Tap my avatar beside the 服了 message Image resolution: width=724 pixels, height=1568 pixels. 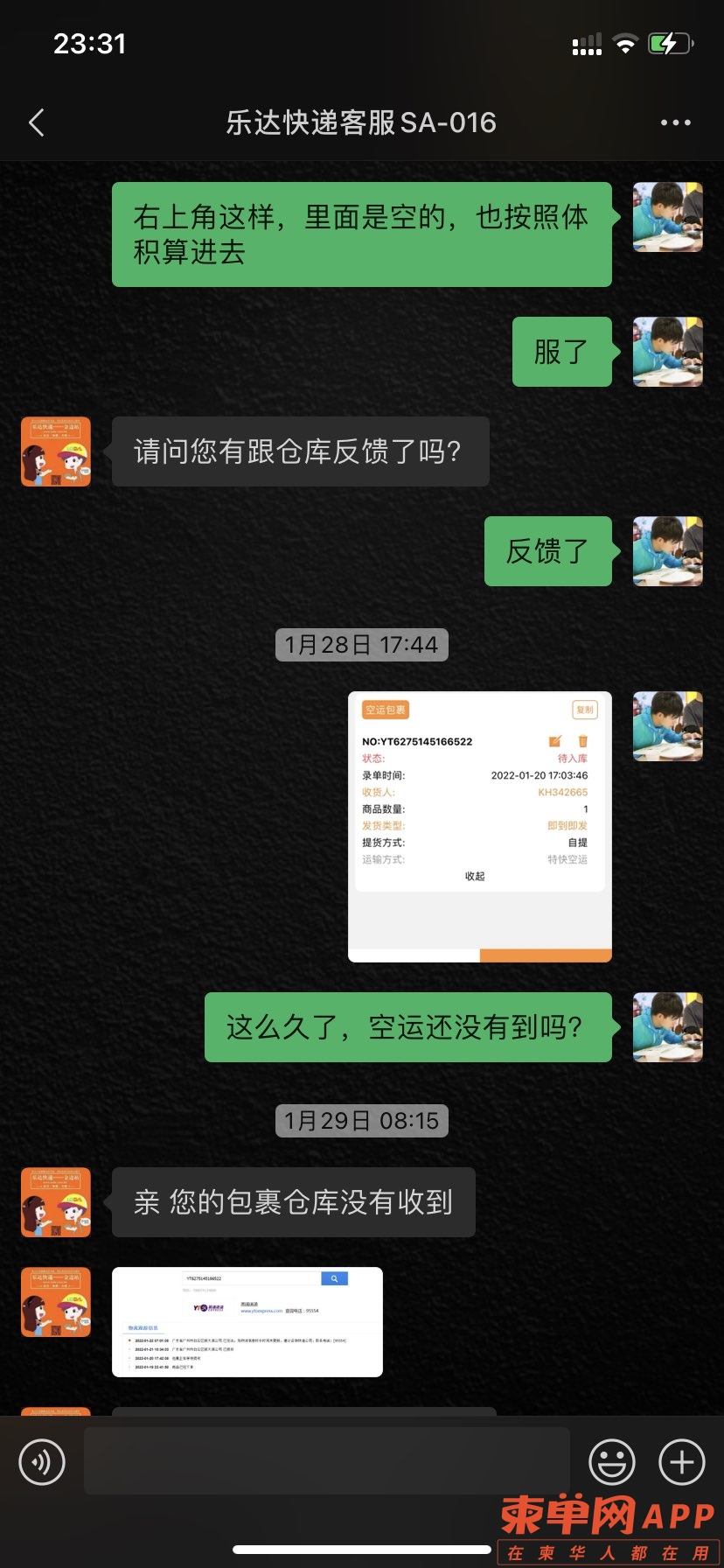tap(667, 352)
